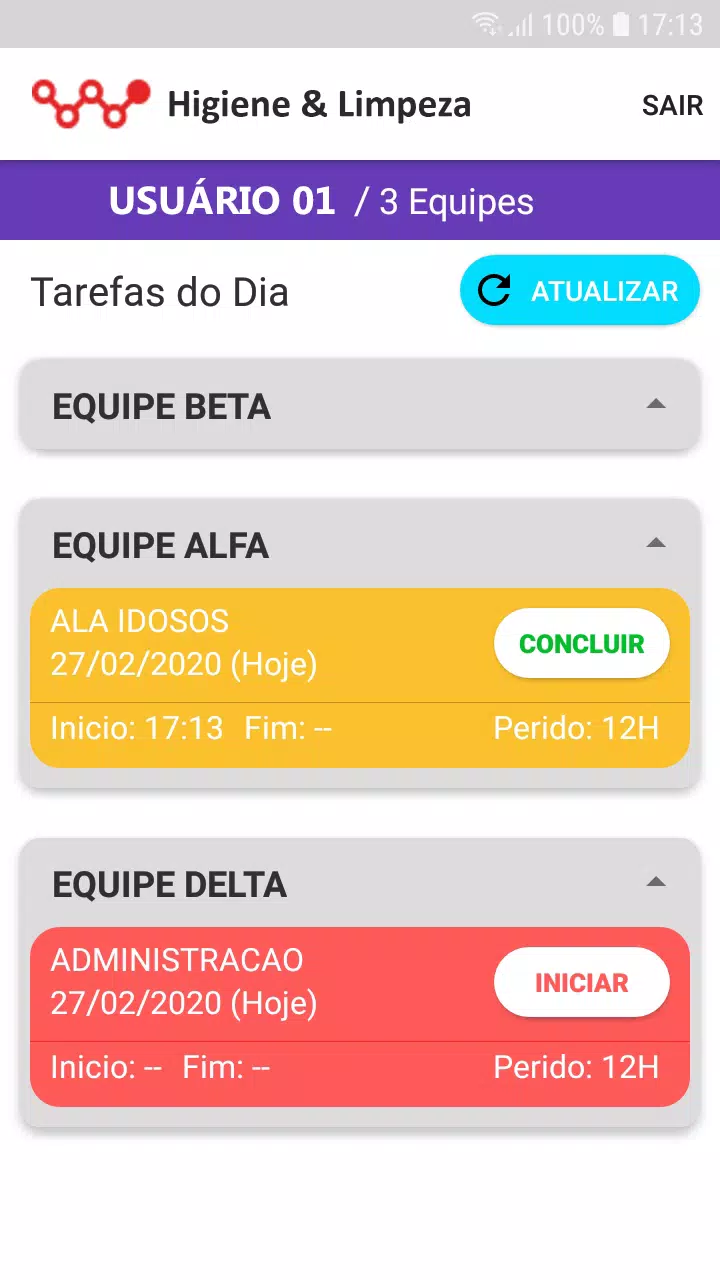Tap CONCLUIR on ALA IDOSOS task
The height and width of the screenshot is (1280, 720).
[x=582, y=644]
